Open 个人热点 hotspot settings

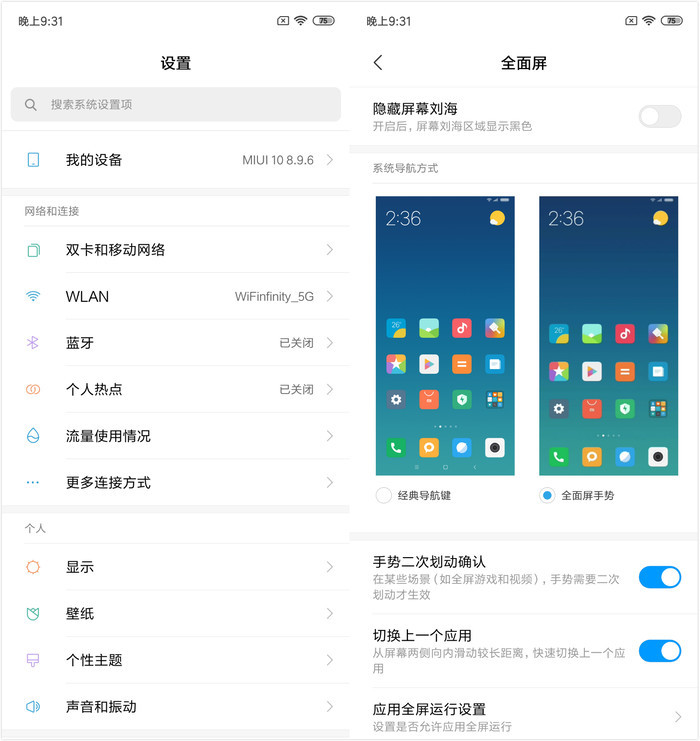[x=175, y=389]
